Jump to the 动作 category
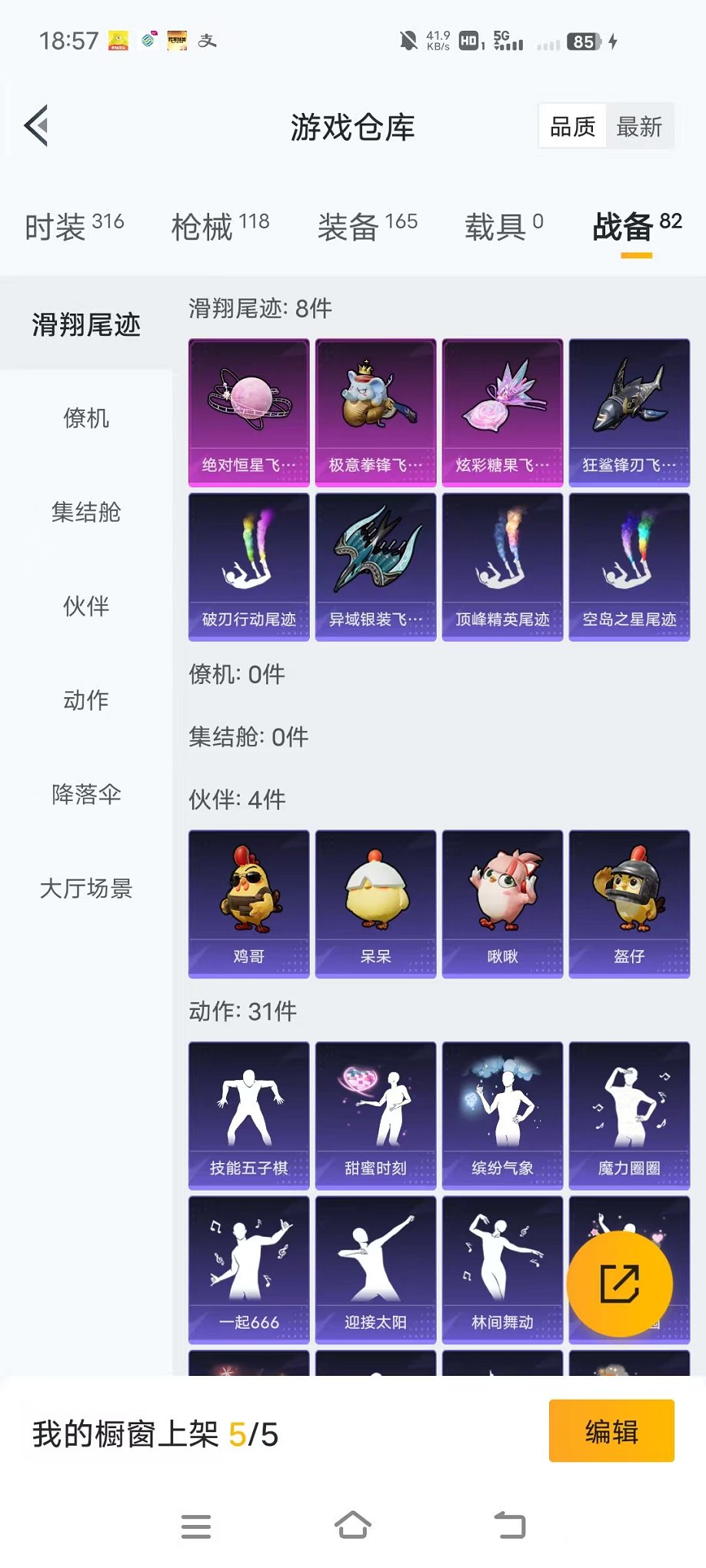706x1568 pixels. point(86,700)
